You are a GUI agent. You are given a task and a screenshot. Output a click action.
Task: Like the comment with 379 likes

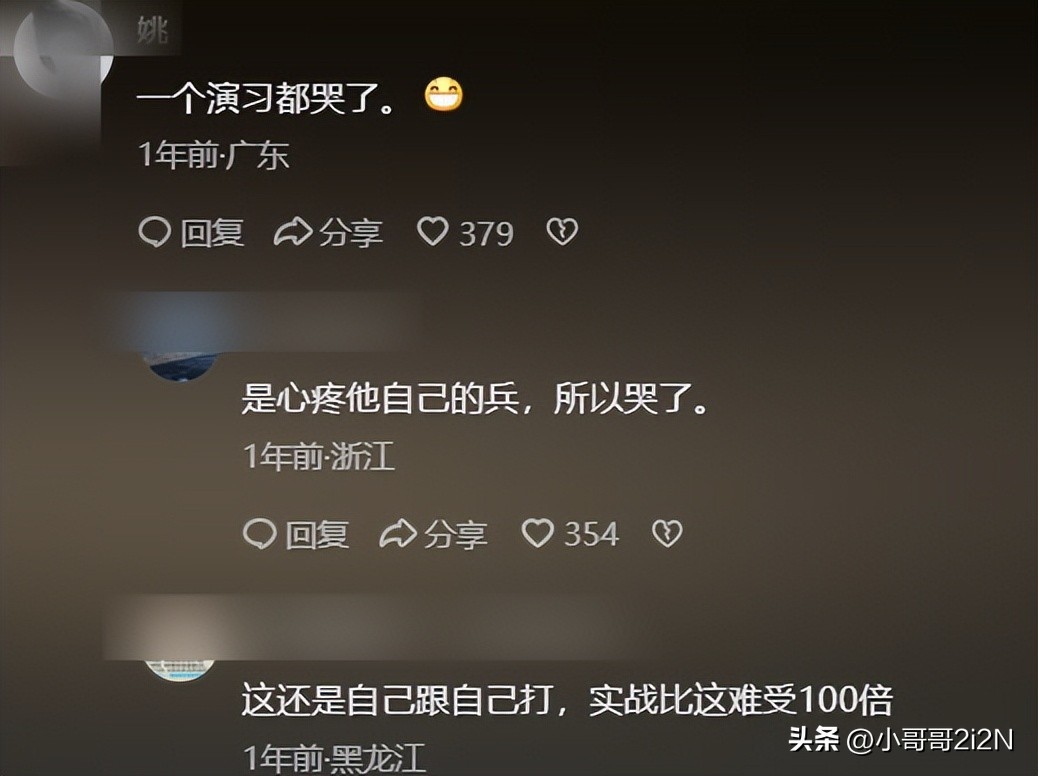point(433,232)
